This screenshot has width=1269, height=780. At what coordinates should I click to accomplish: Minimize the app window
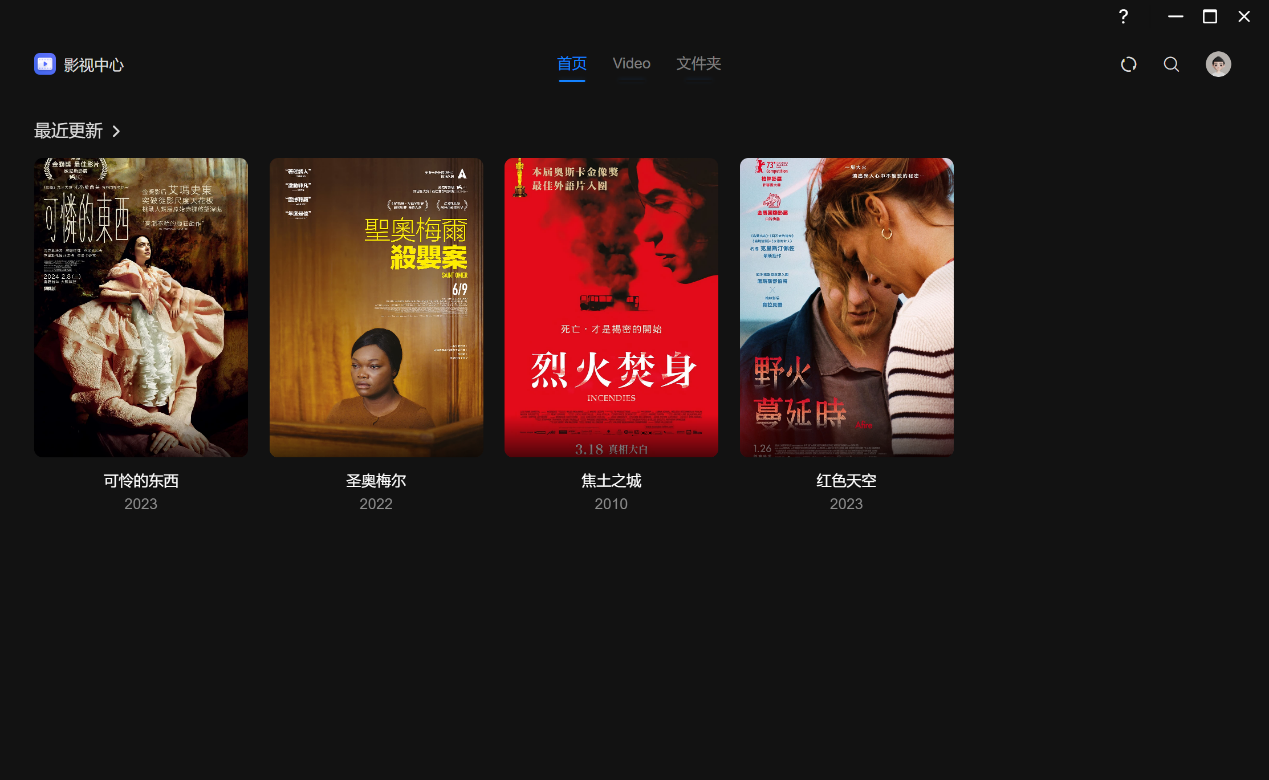(x=1175, y=16)
